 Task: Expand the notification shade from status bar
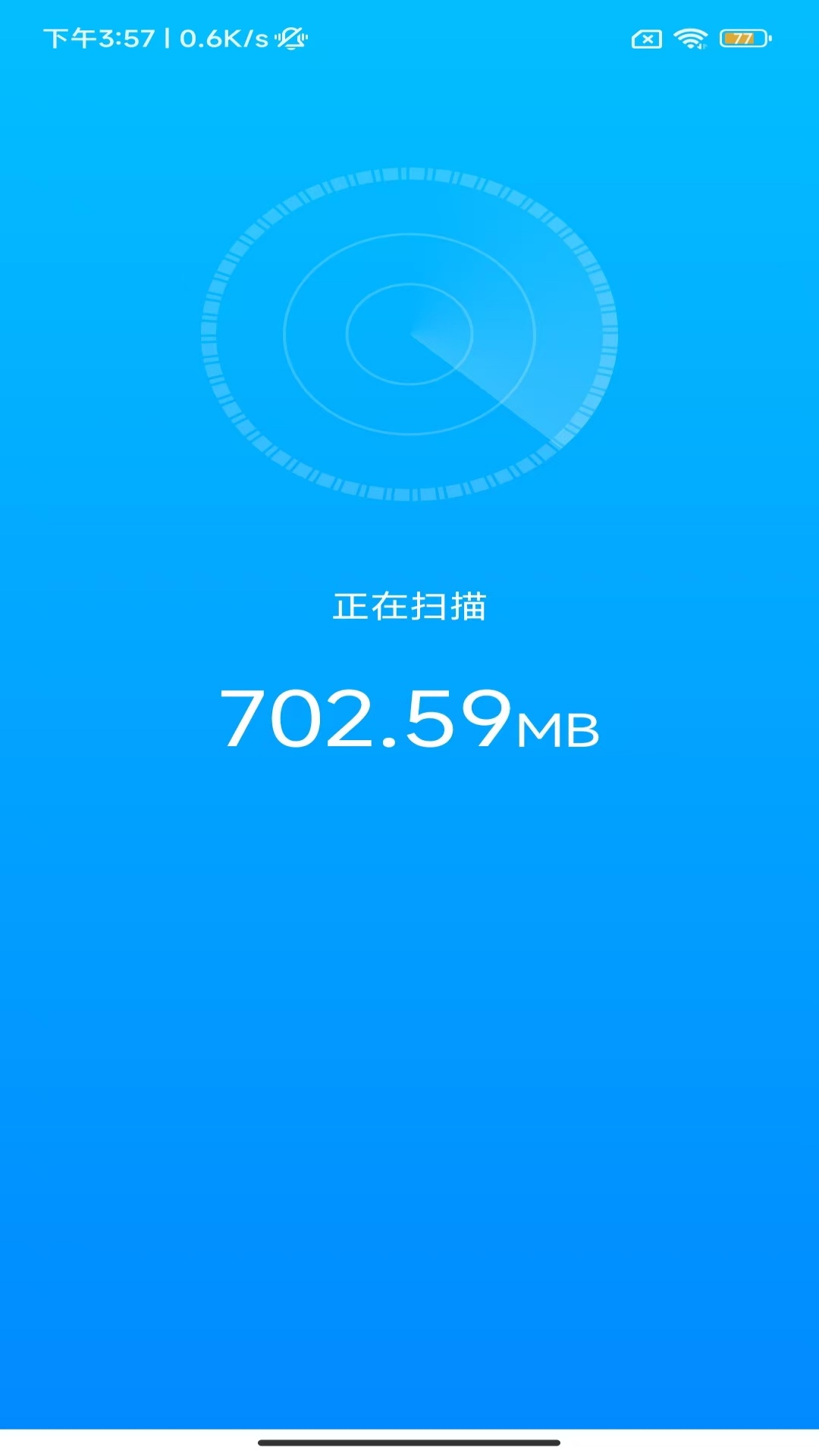(409, 37)
